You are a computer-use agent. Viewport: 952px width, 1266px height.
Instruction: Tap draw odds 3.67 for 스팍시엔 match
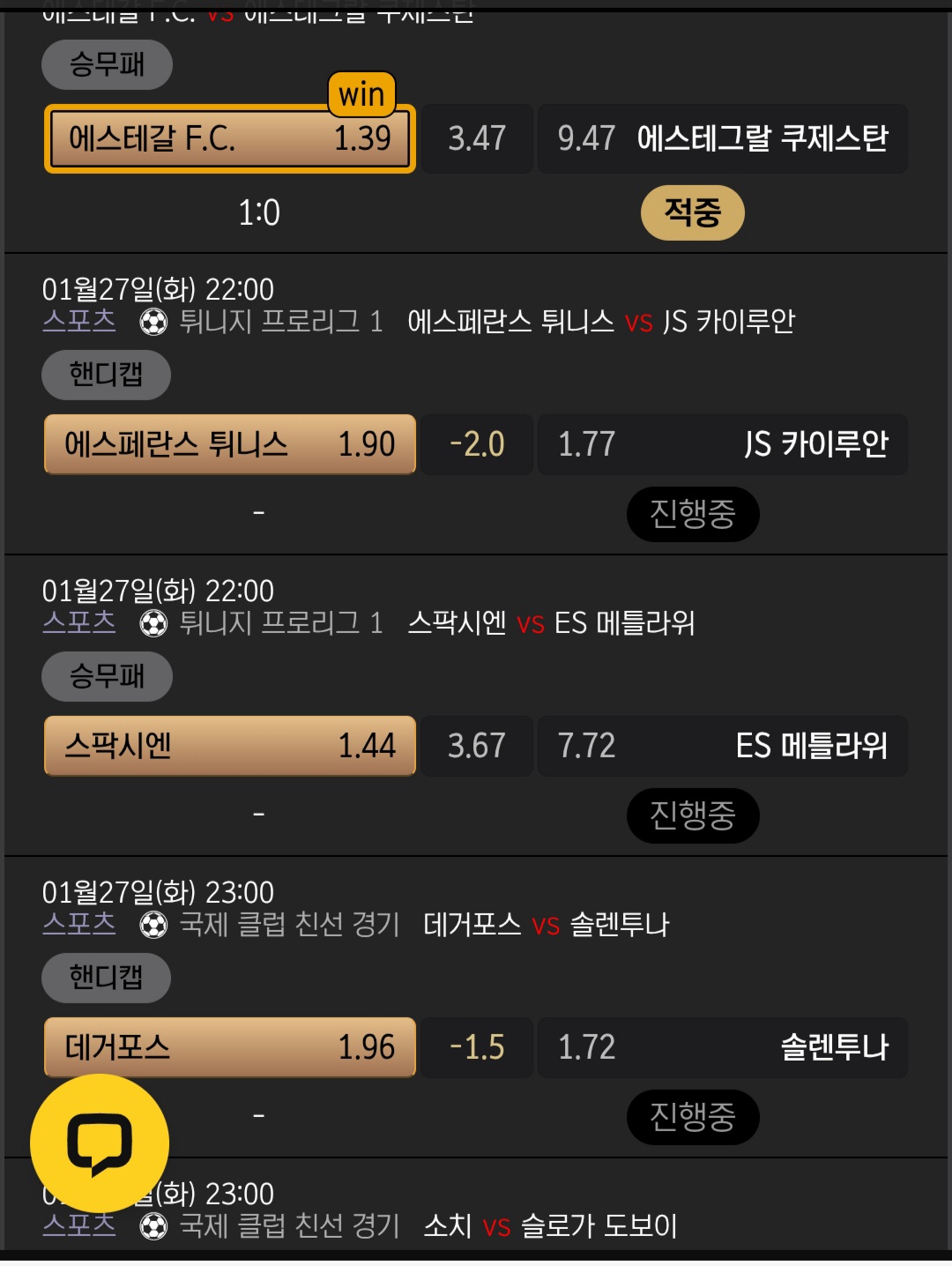point(477,746)
